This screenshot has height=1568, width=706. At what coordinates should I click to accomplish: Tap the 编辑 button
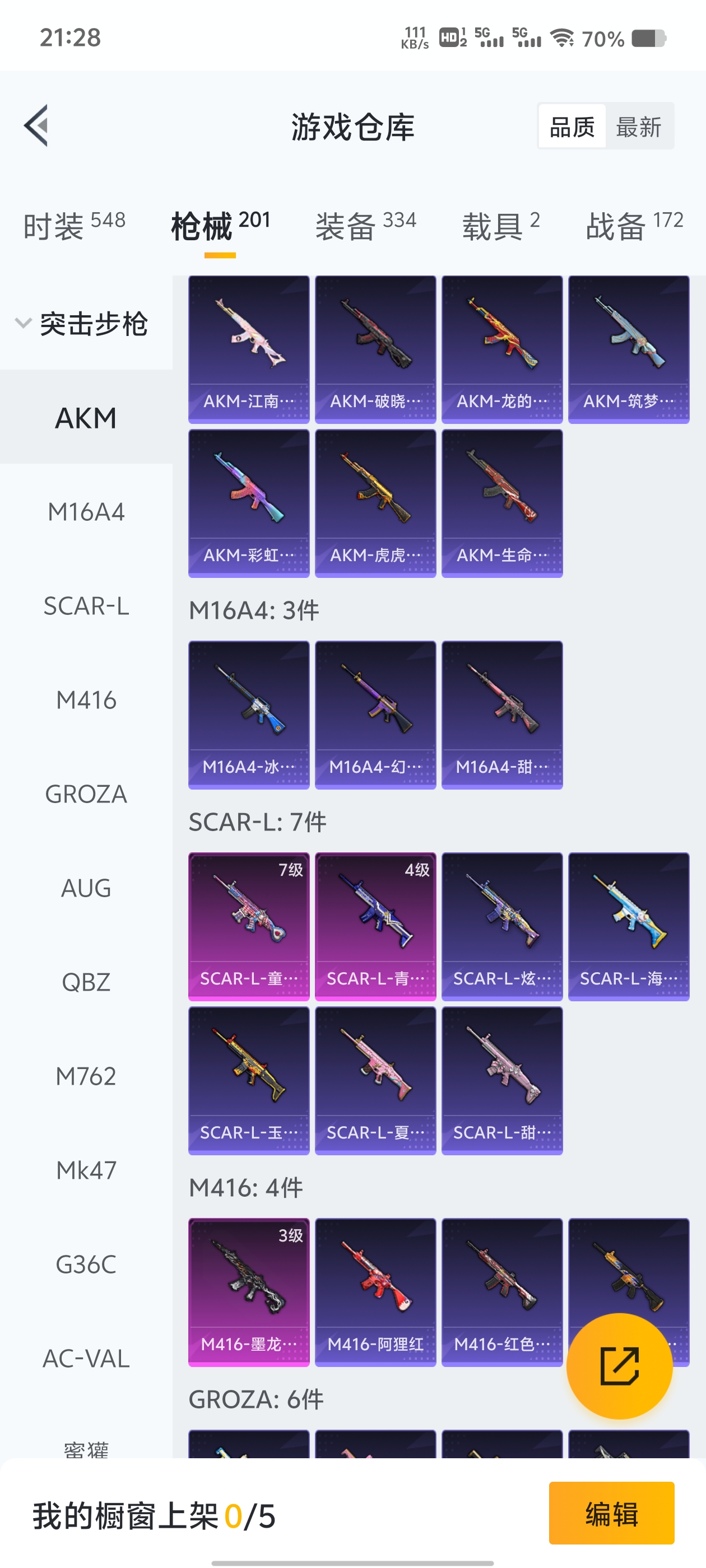click(x=611, y=1513)
